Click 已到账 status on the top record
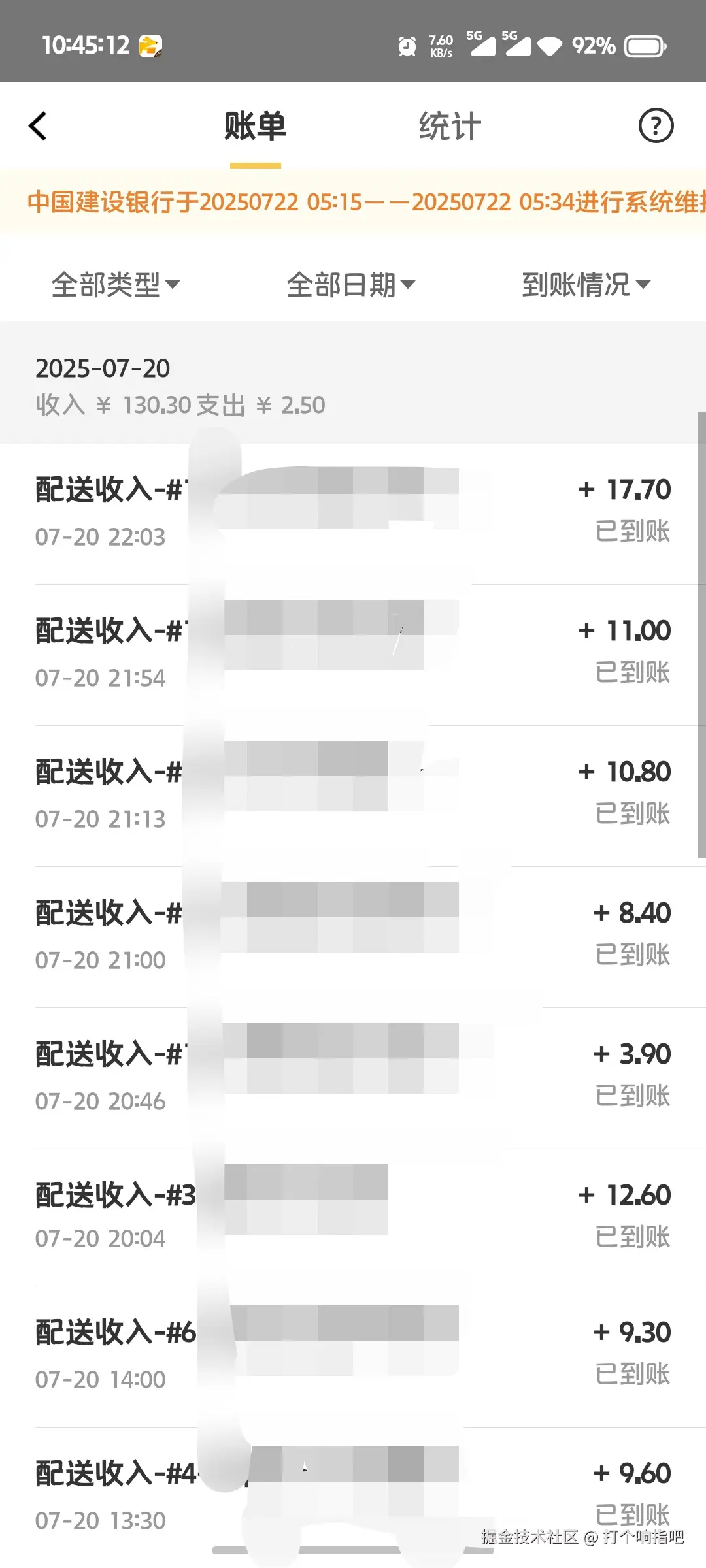 click(x=631, y=532)
